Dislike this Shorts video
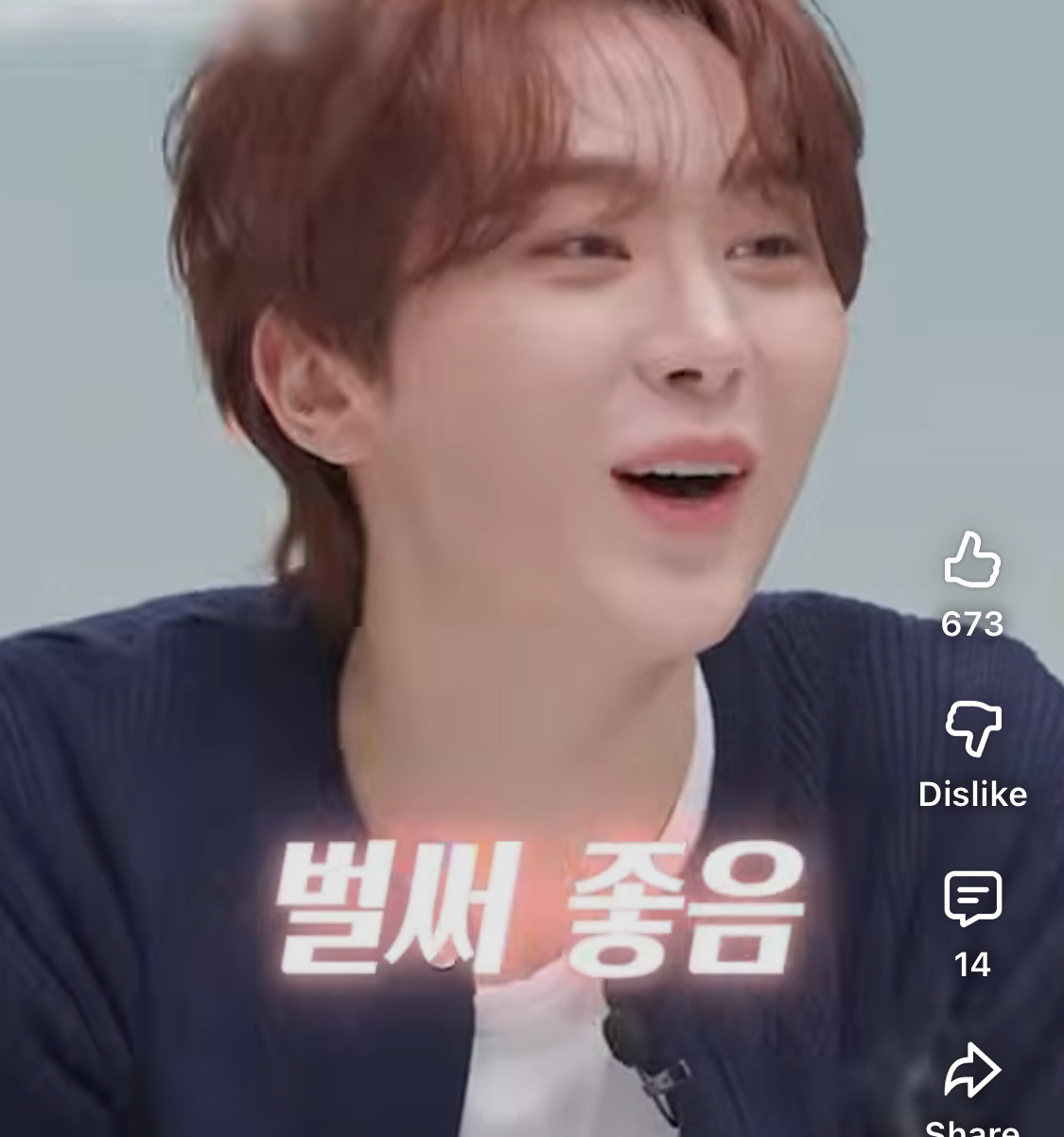The image size is (1064, 1137). pyautogui.click(x=972, y=729)
